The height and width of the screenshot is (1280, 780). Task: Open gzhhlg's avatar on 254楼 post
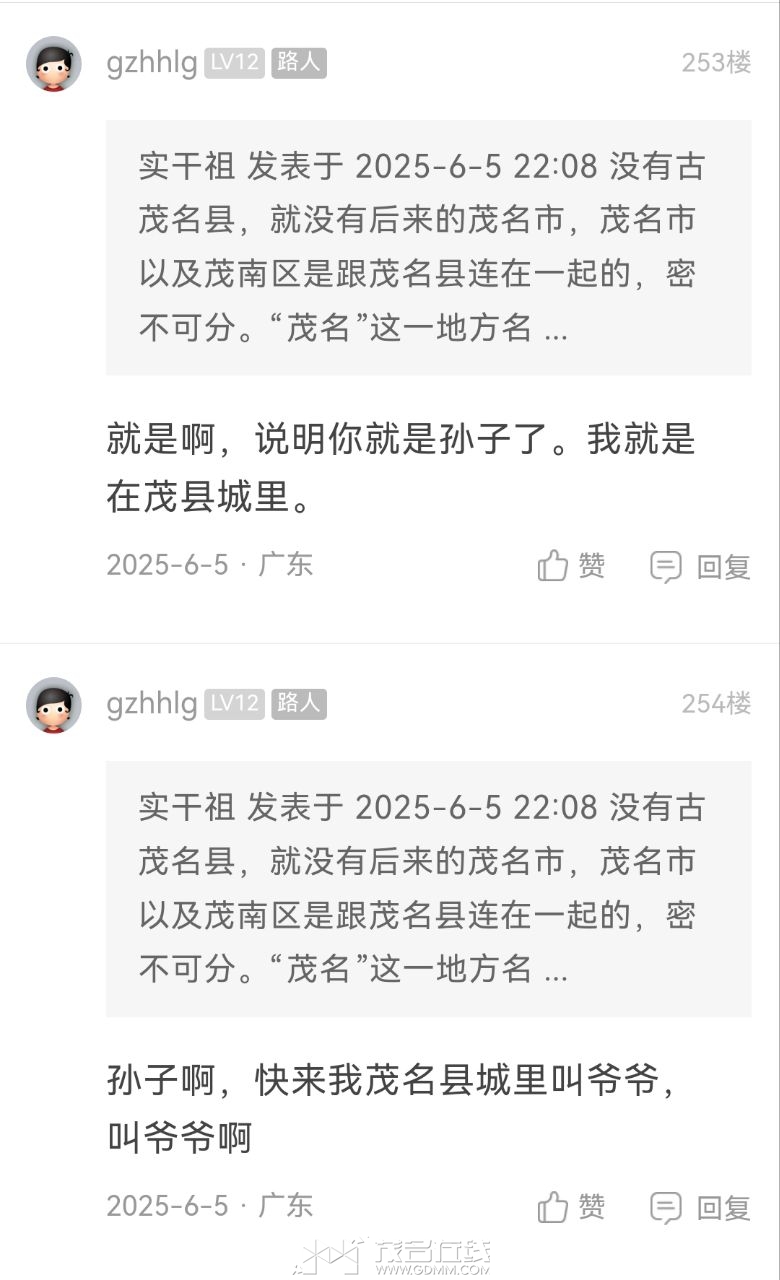click(54, 705)
